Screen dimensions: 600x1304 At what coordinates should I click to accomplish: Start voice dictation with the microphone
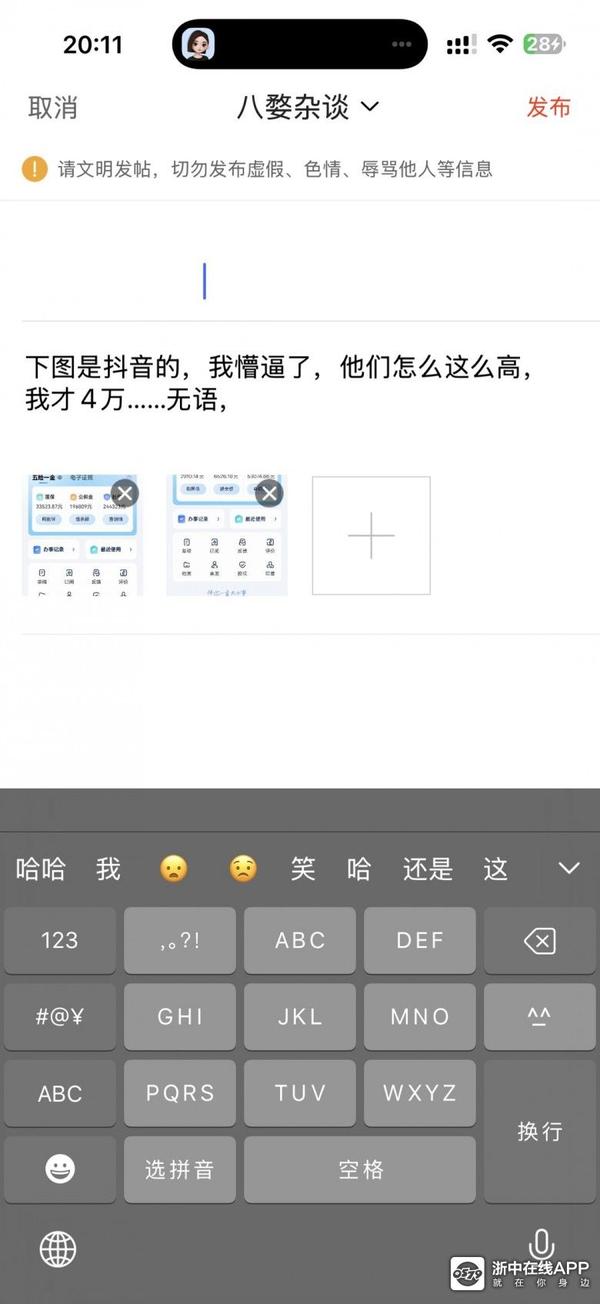pyautogui.click(x=541, y=1244)
